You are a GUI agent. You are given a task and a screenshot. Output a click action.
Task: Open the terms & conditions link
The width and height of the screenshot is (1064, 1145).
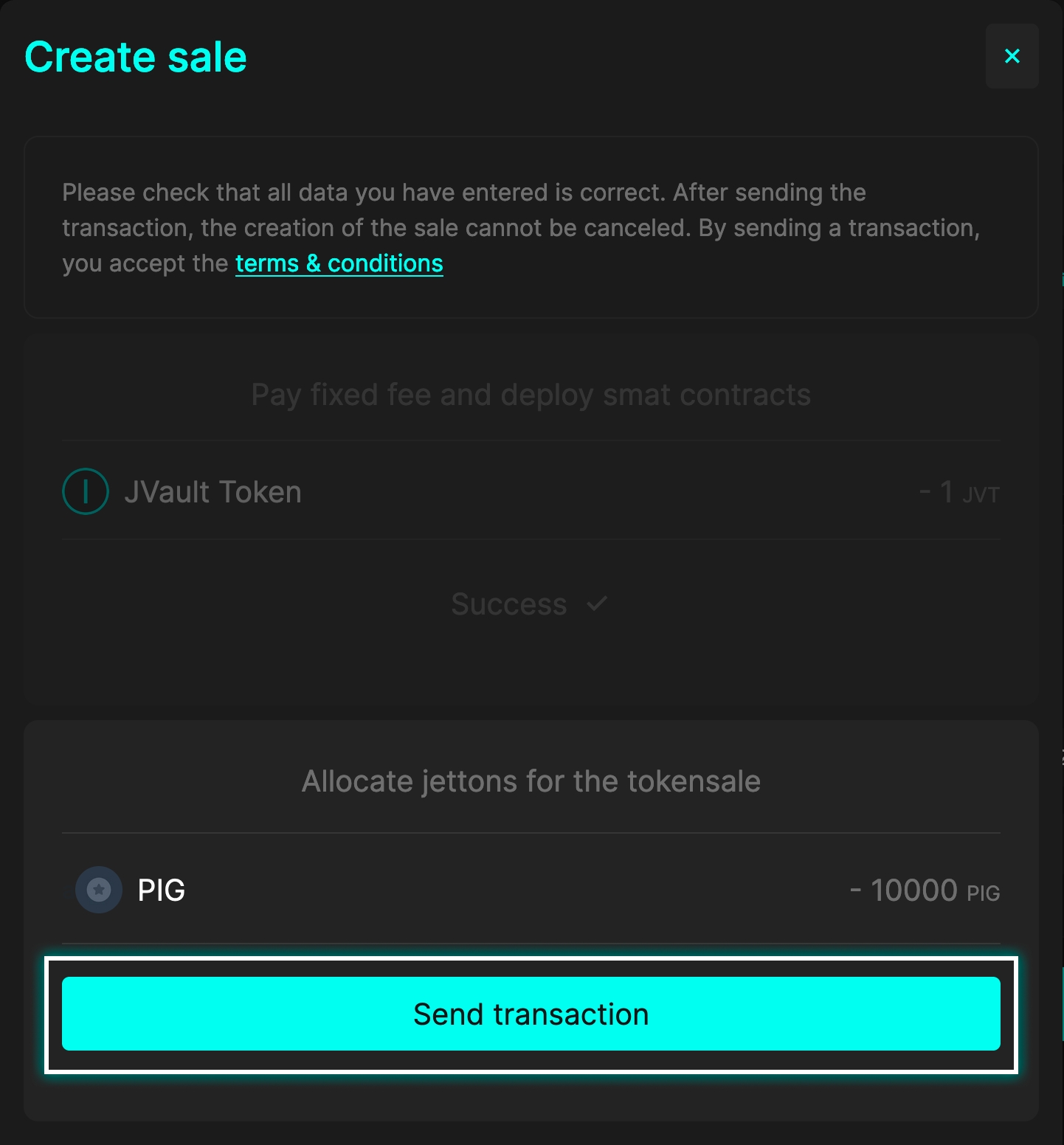point(339,263)
